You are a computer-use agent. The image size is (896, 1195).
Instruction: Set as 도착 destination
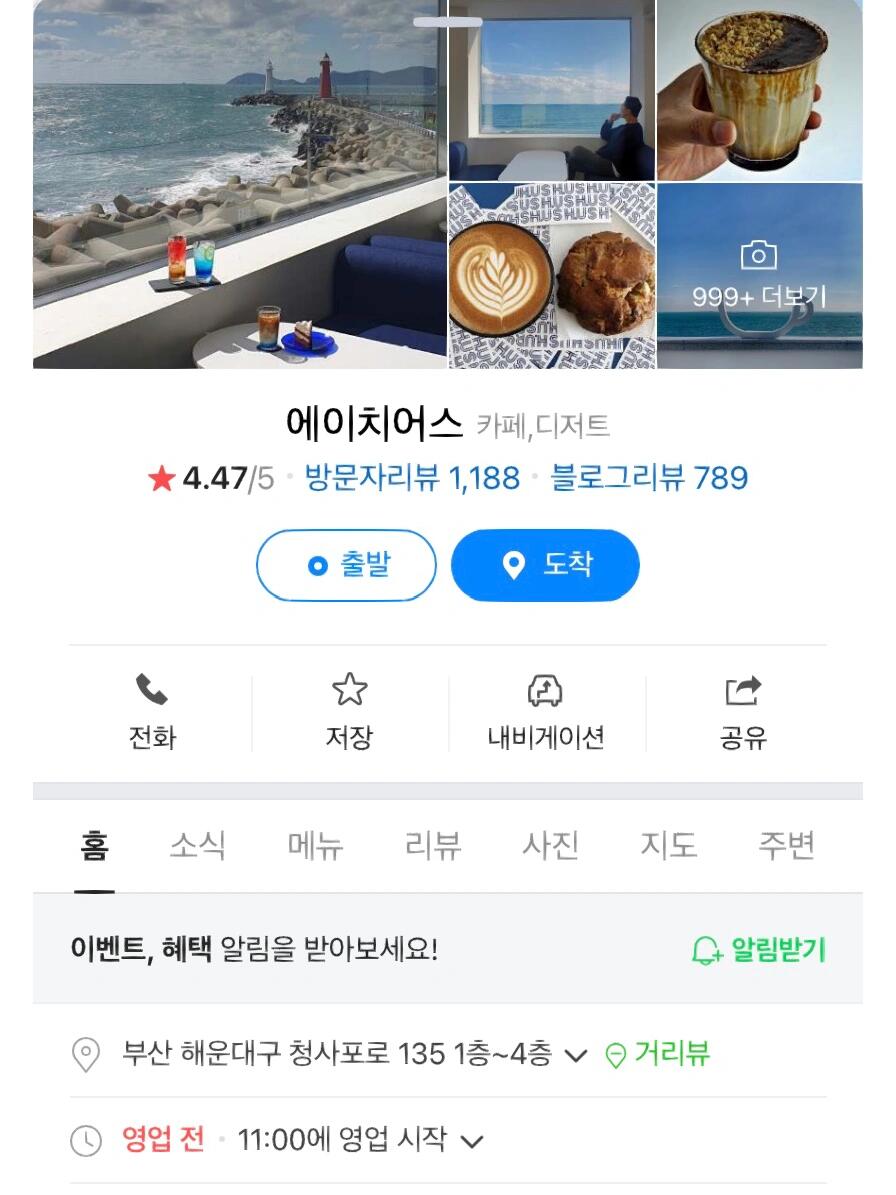pyautogui.click(x=545, y=565)
